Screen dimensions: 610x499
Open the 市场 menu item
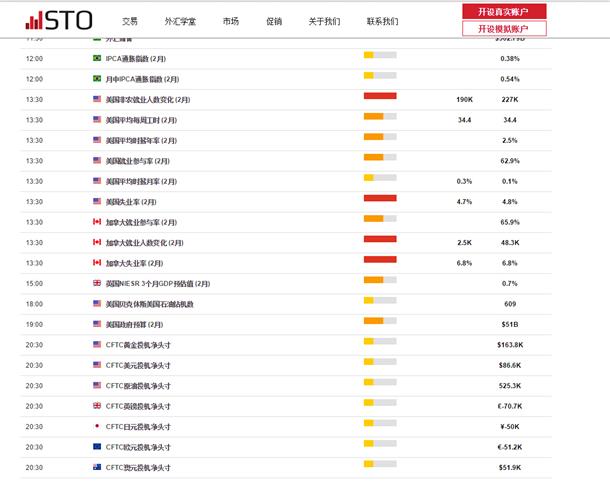click(231, 21)
